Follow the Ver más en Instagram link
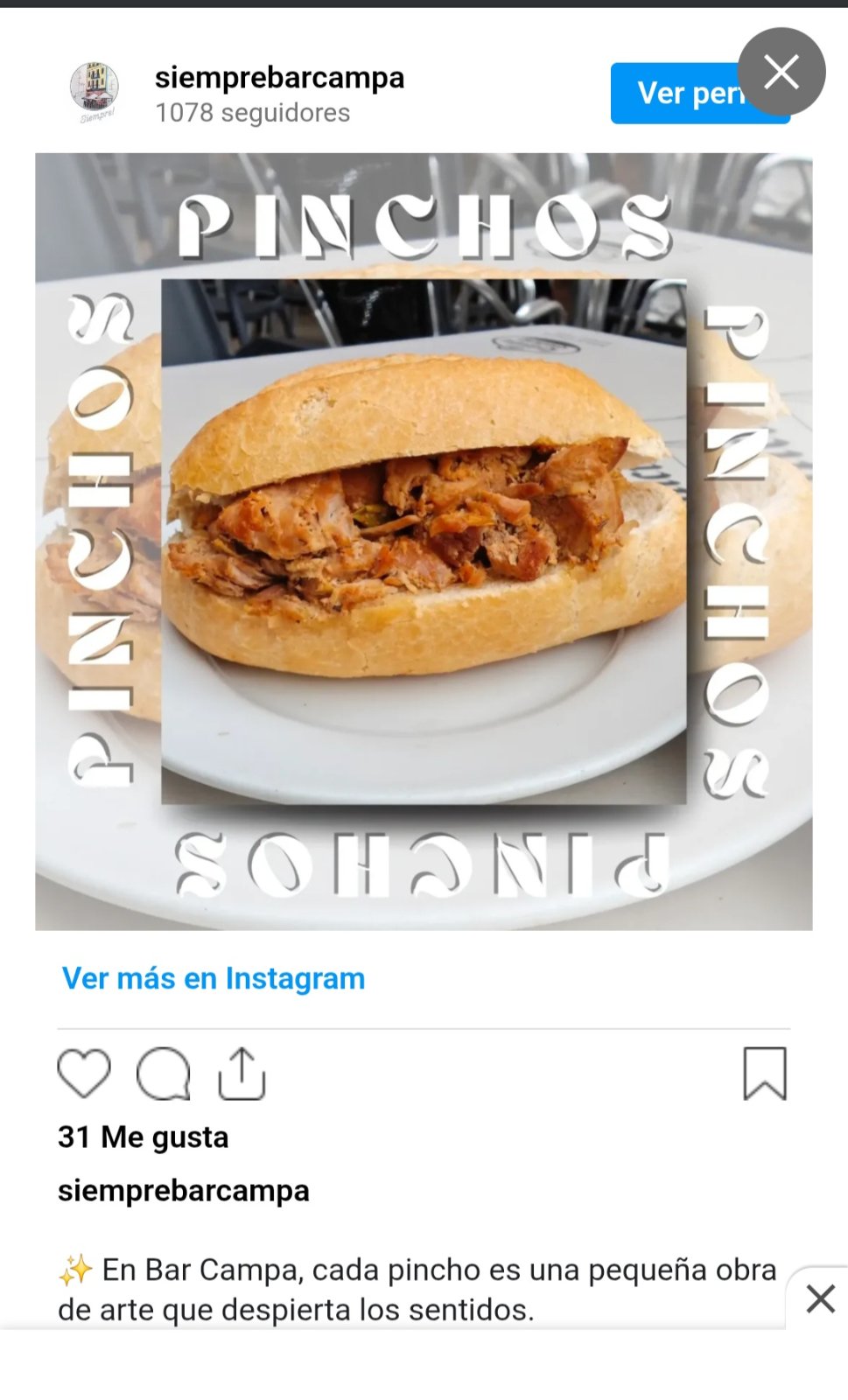Viewport: 848px width, 1400px height. pos(214,978)
